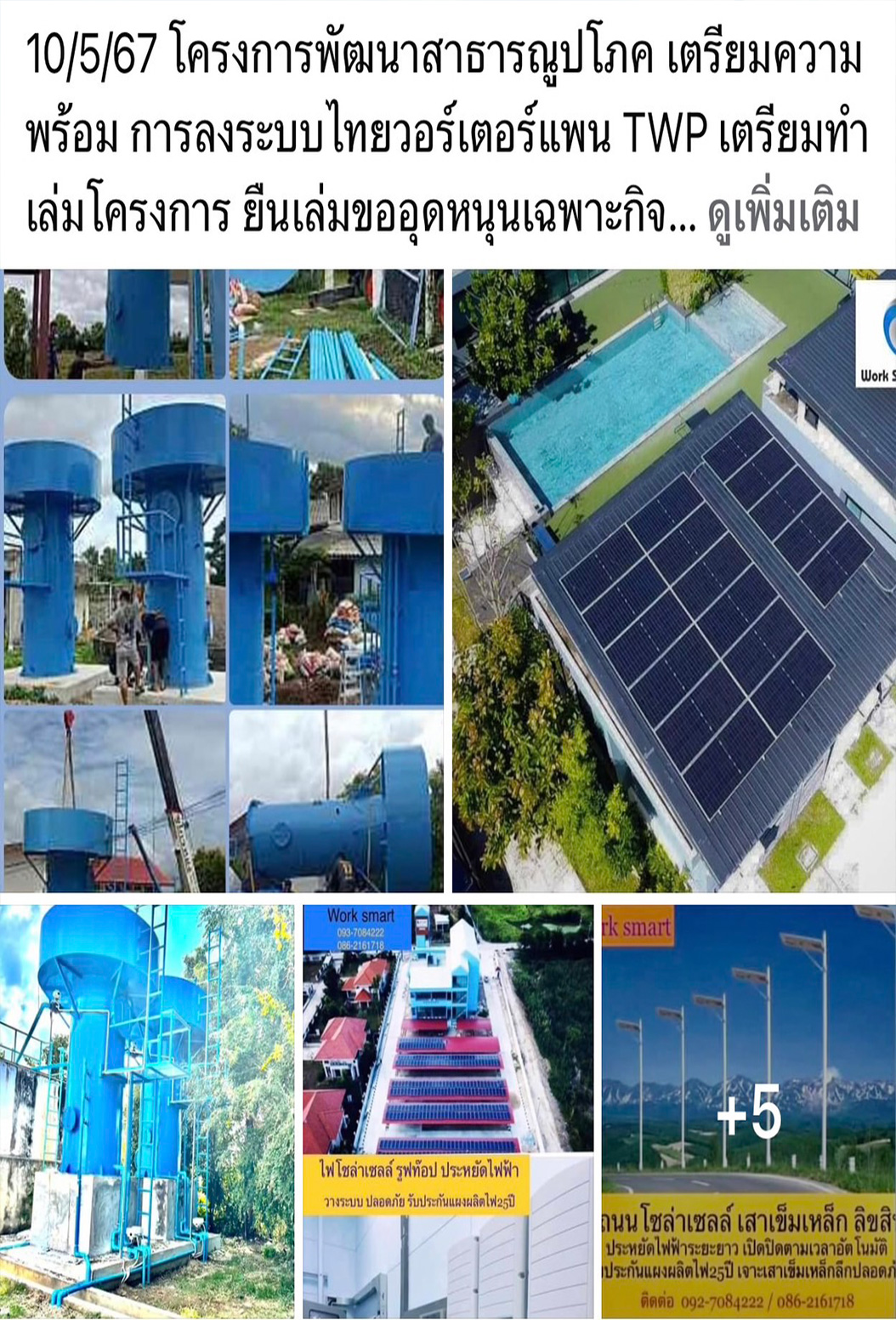Open the photo of blue tanks on concrete base

(x=147, y=1111)
